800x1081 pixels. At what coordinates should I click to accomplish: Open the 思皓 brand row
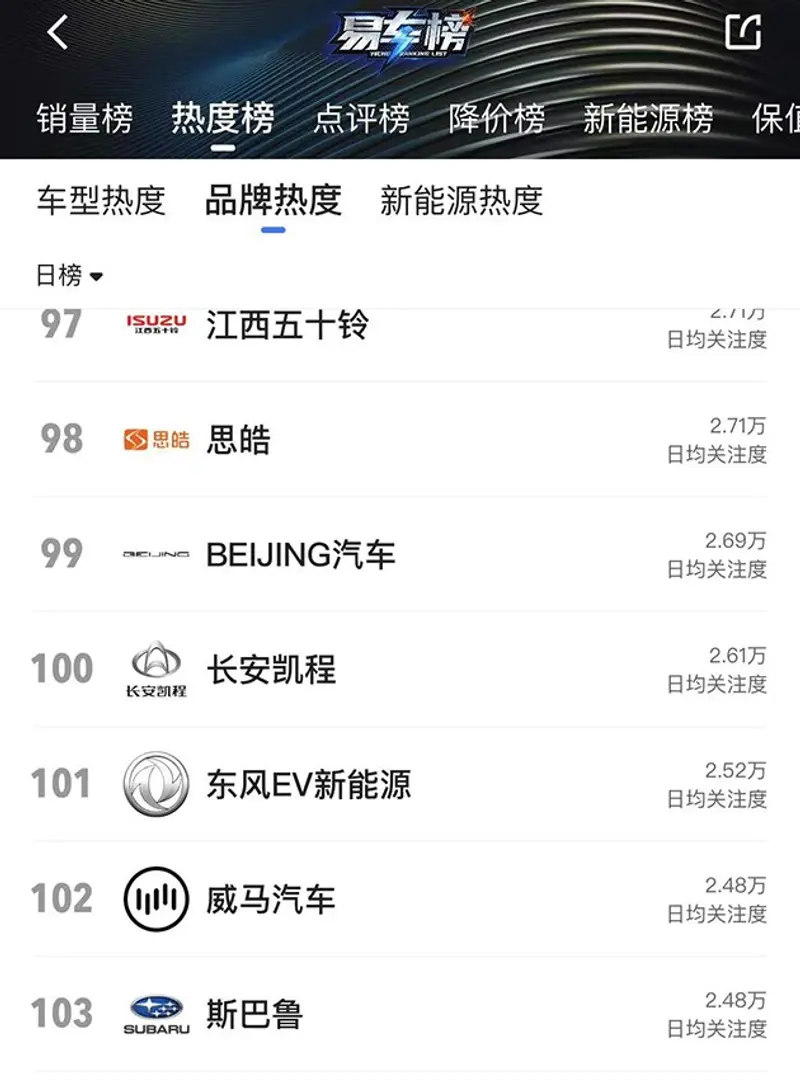[400, 440]
